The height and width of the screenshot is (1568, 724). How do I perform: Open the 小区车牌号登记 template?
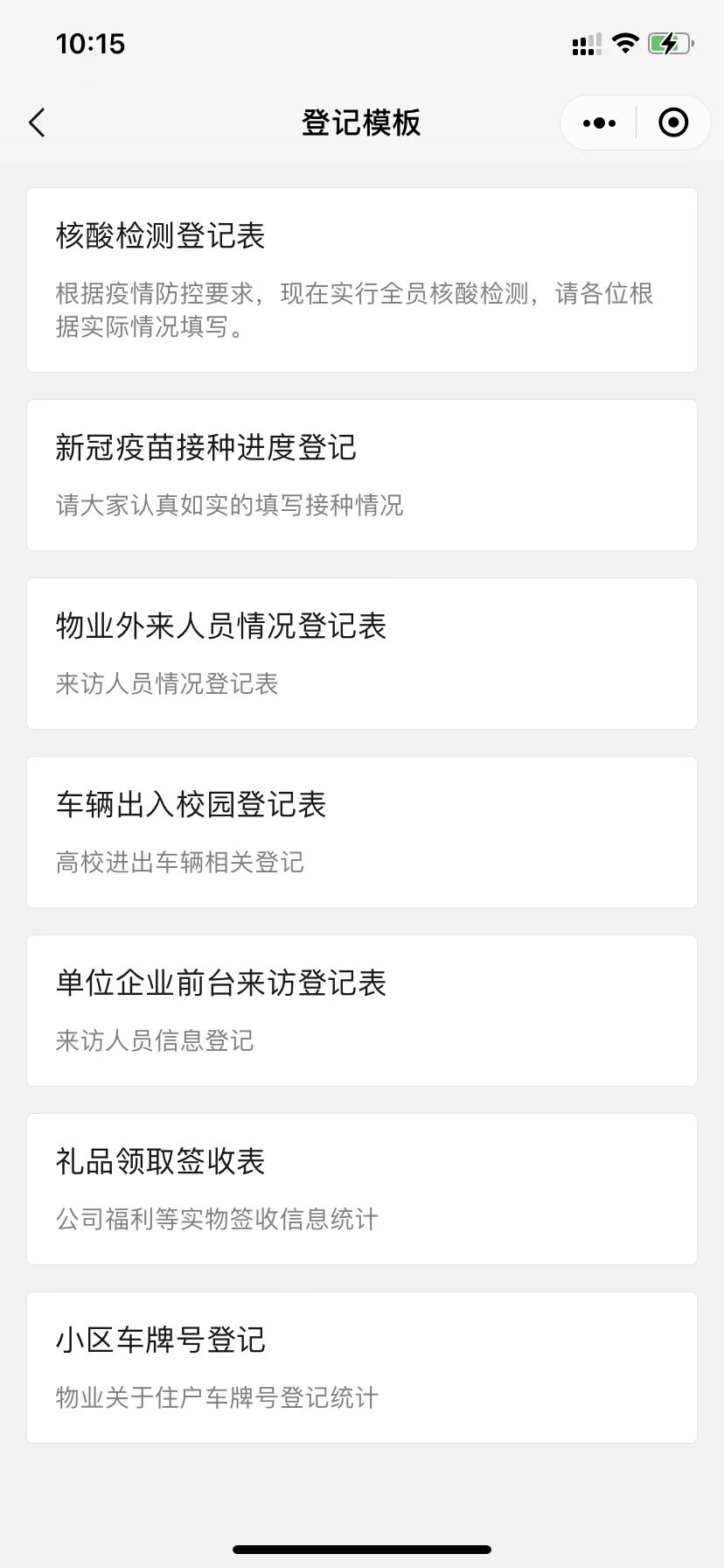(362, 1368)
